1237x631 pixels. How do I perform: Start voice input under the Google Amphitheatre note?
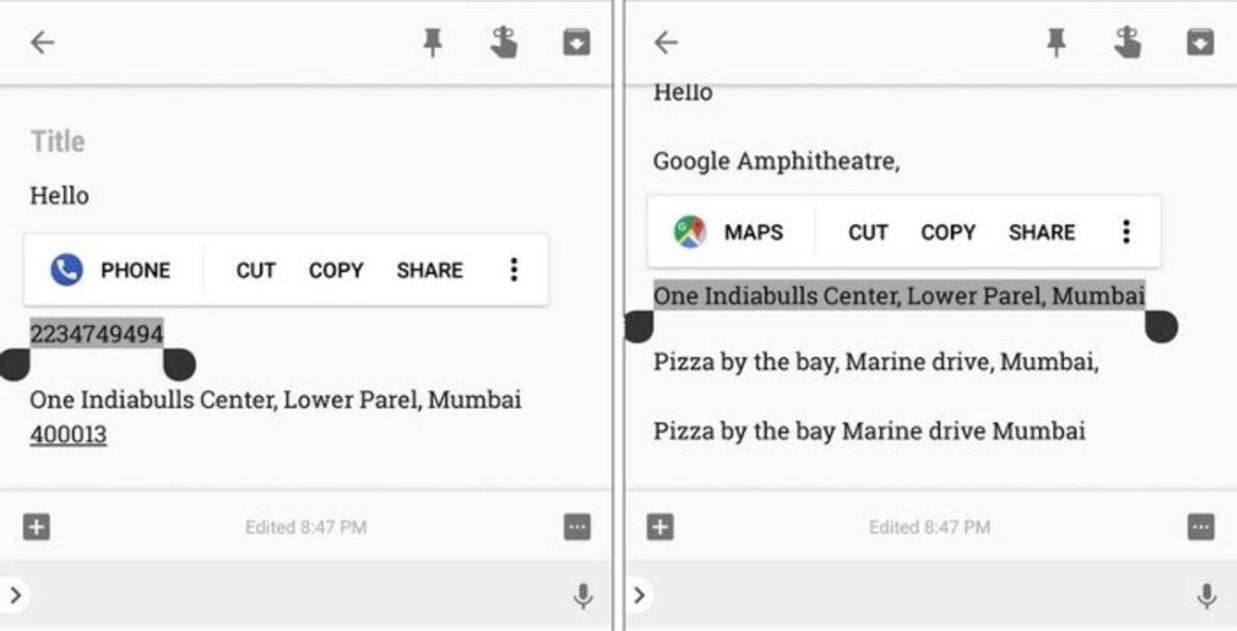pos(1206,596)
